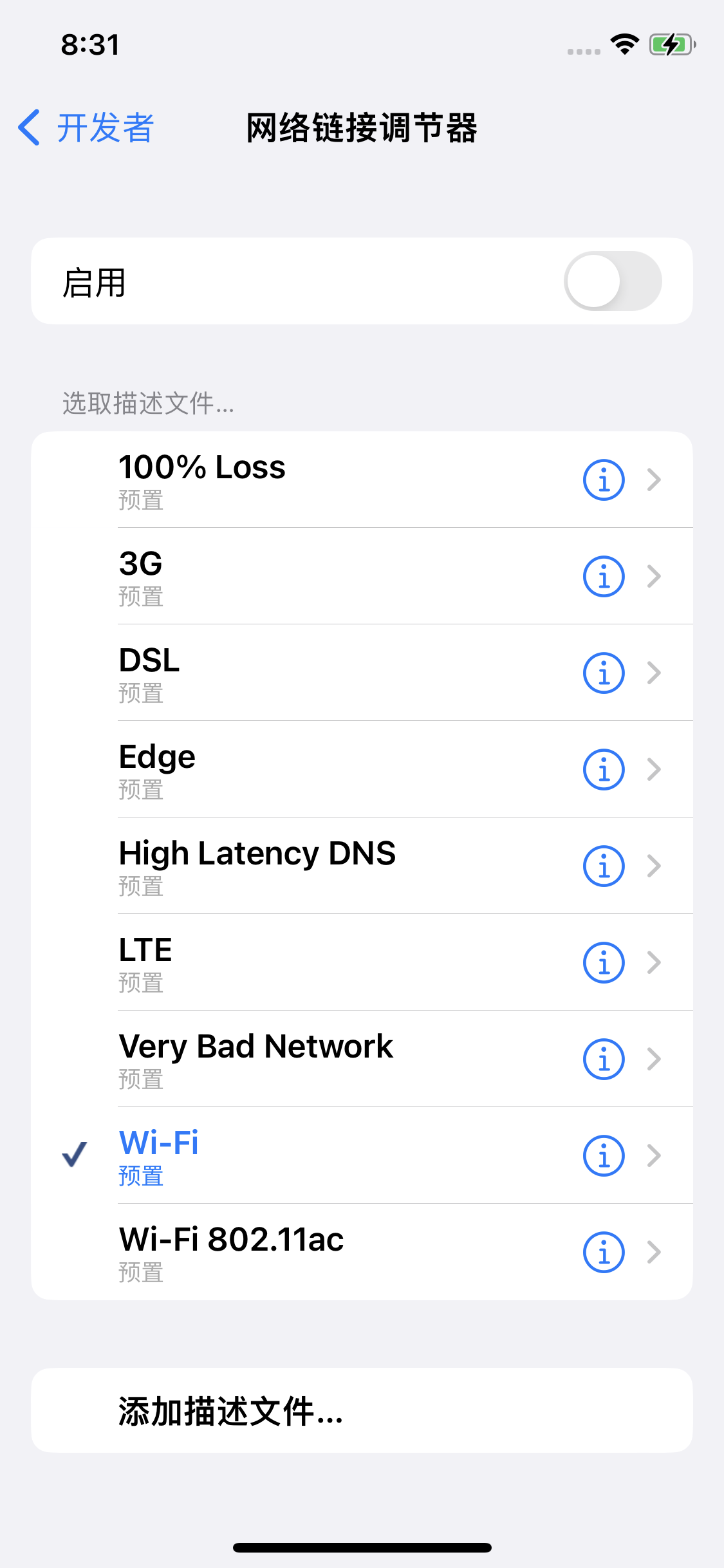This screenshot has width=724, height=1568.
Task: View details of 3G profile
Action: (604, 576)
